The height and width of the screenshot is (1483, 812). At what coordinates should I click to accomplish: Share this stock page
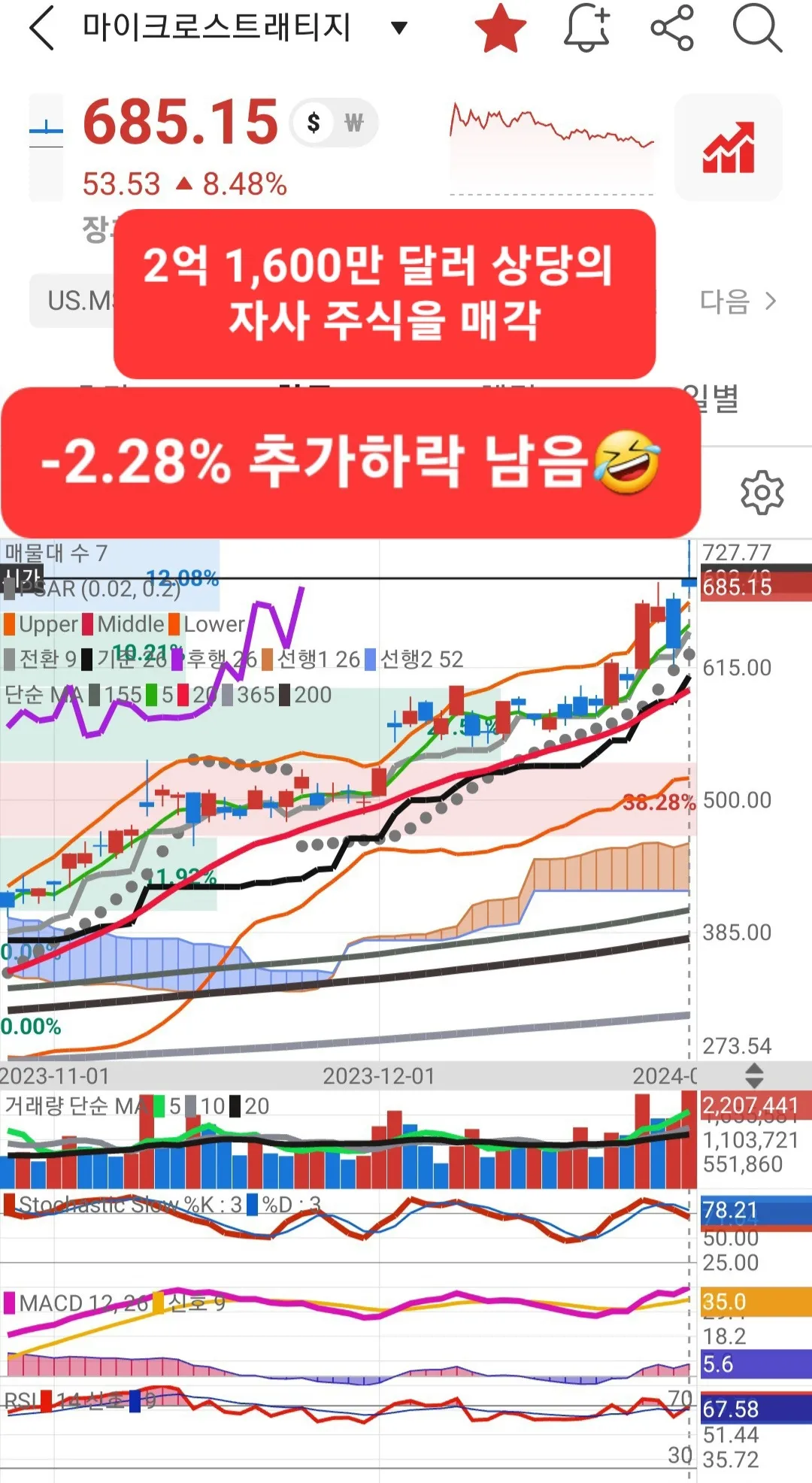click(672, 29)
